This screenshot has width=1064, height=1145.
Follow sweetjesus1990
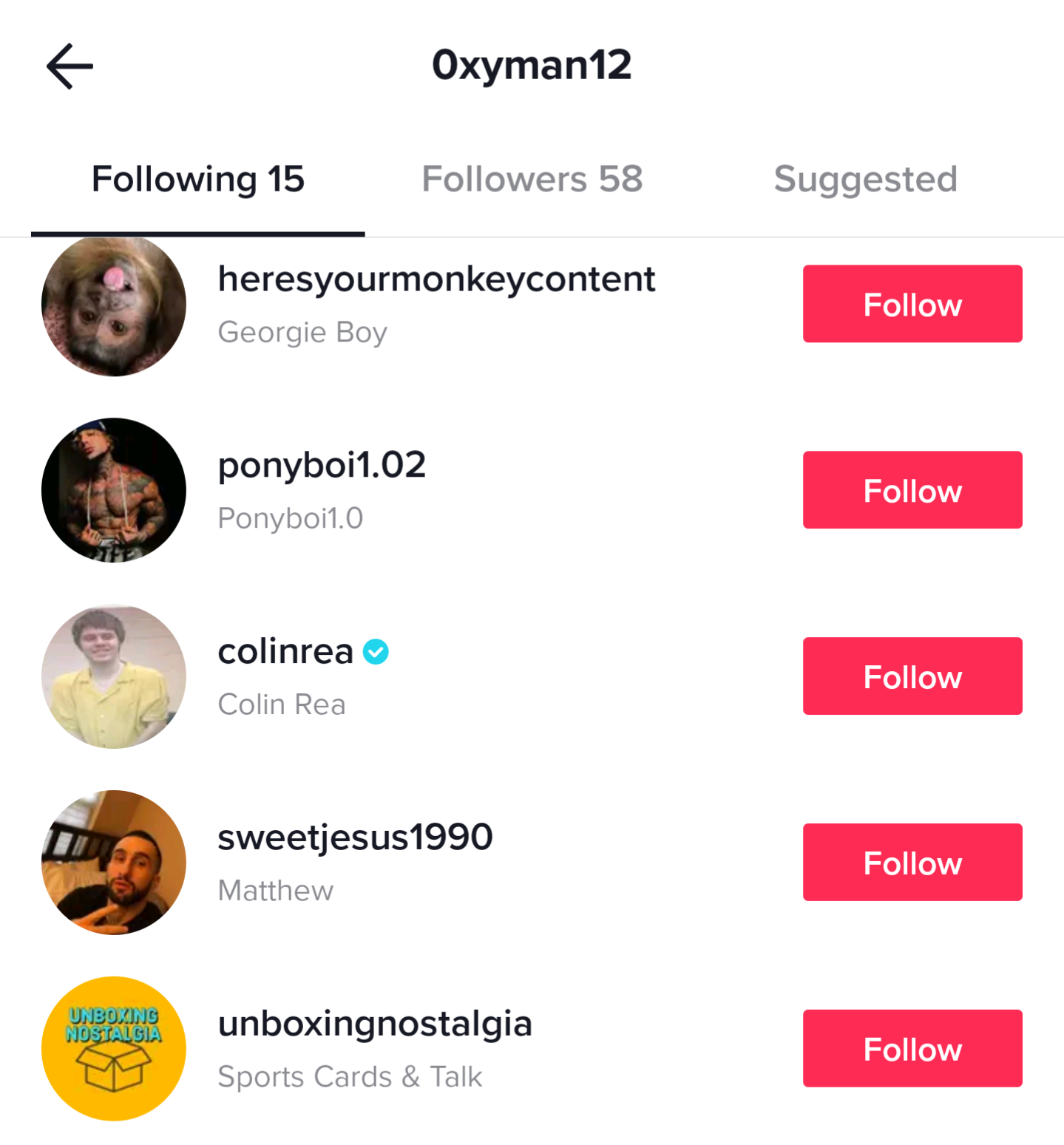coord(912,863)
